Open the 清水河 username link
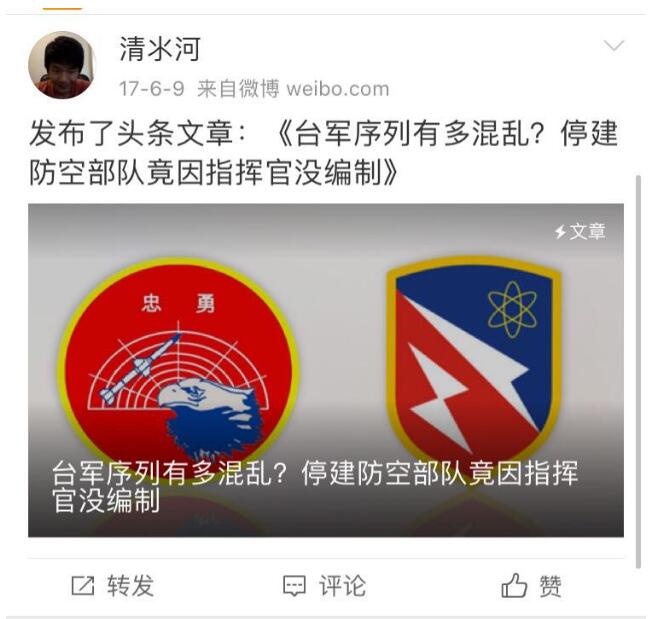Screen dimensions: 649x619 160,49
